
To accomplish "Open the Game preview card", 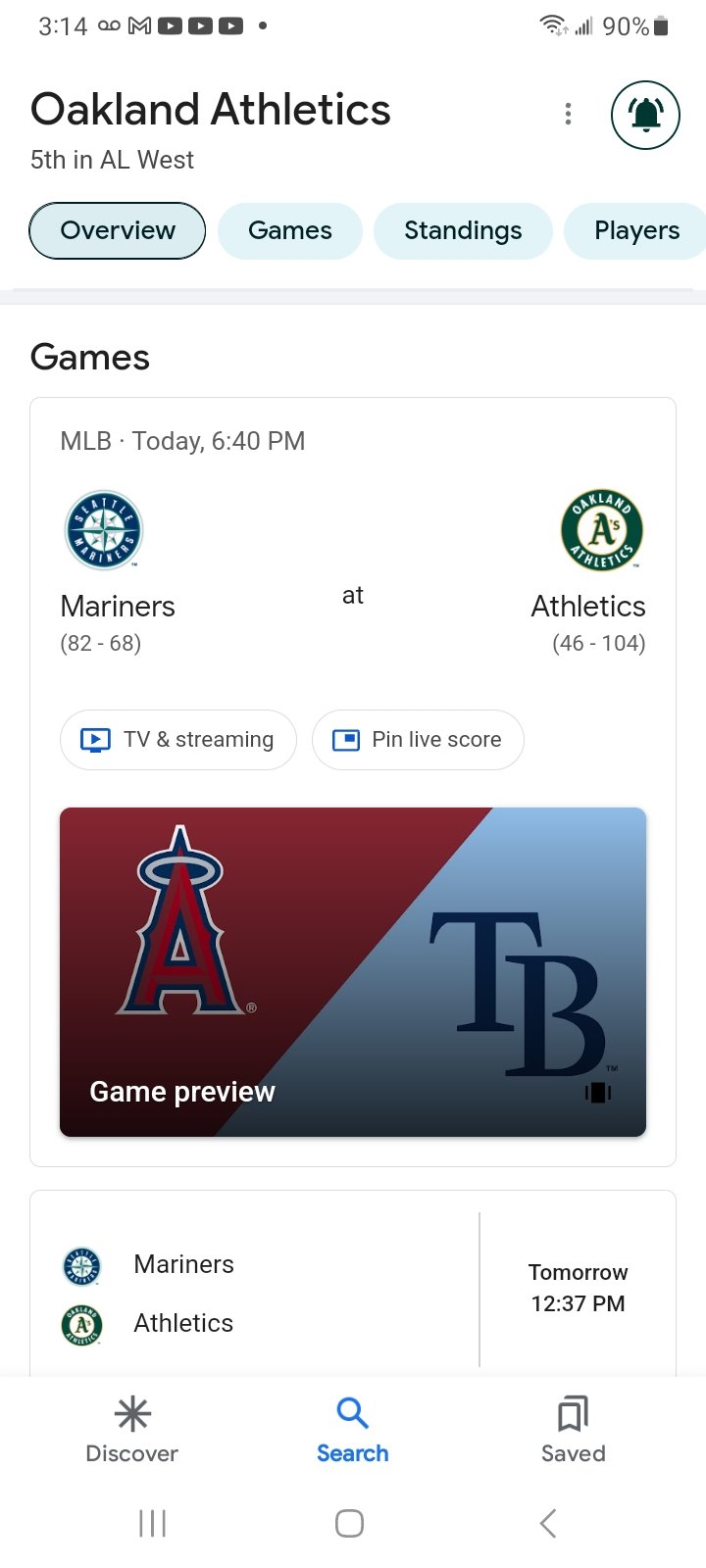I will 353,972.
